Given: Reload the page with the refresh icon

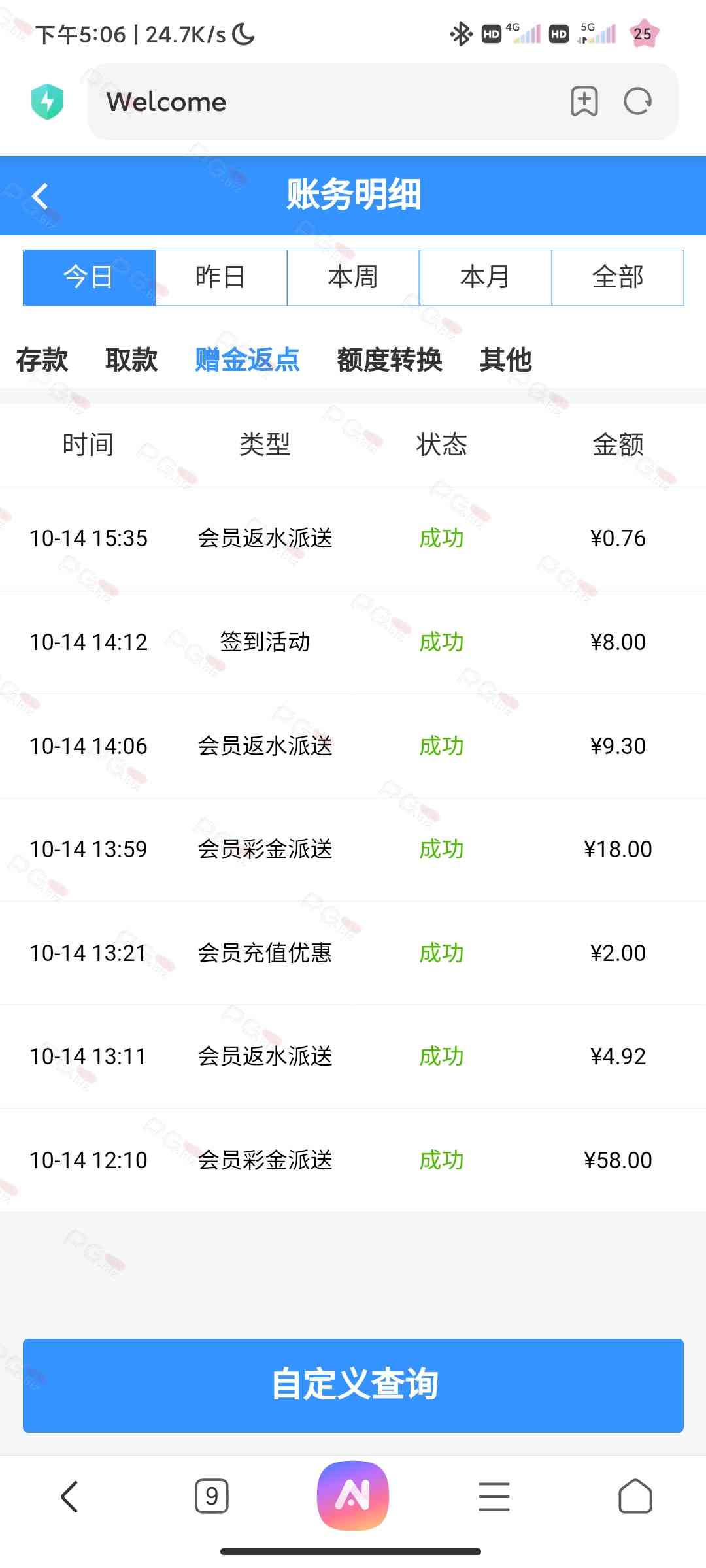Looking at the screenshot, I should [x=638, y=101].
